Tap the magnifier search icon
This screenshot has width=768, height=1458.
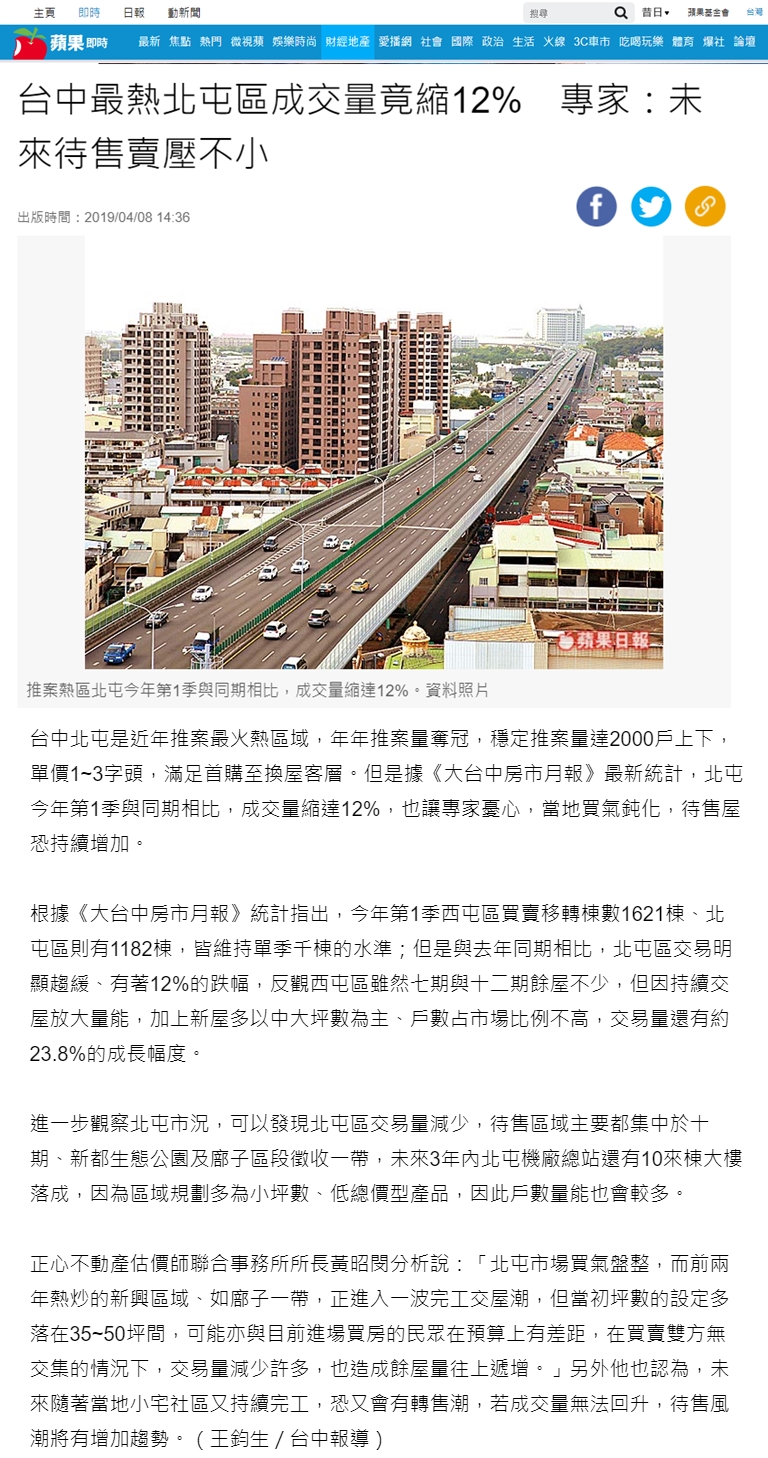pos(622,13)
